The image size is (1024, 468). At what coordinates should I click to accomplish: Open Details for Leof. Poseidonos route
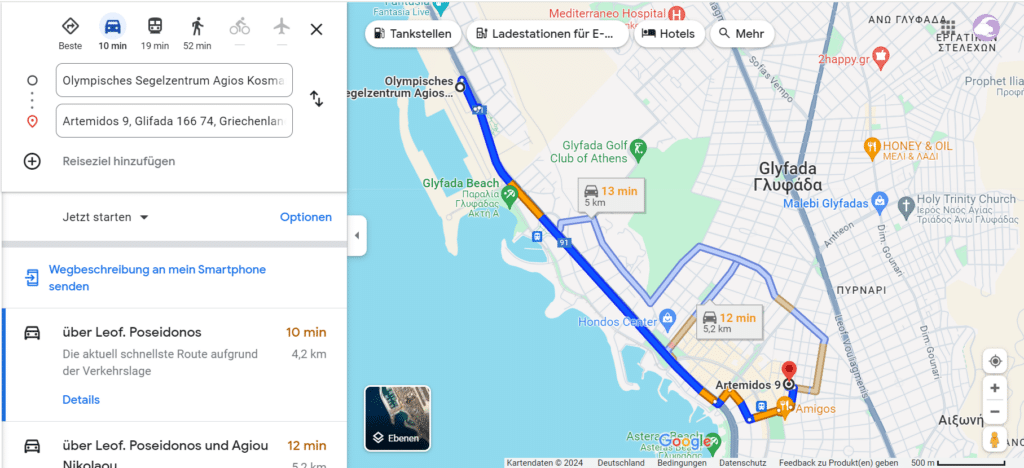coord(80,399)
